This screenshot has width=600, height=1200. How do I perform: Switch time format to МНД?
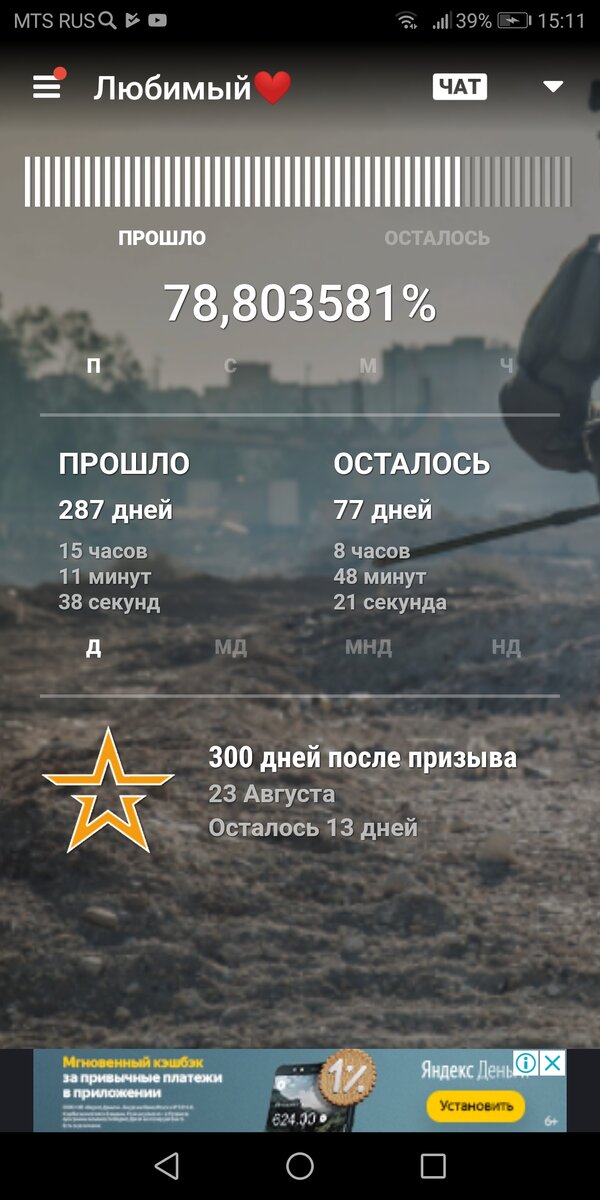tap(368, 647)
